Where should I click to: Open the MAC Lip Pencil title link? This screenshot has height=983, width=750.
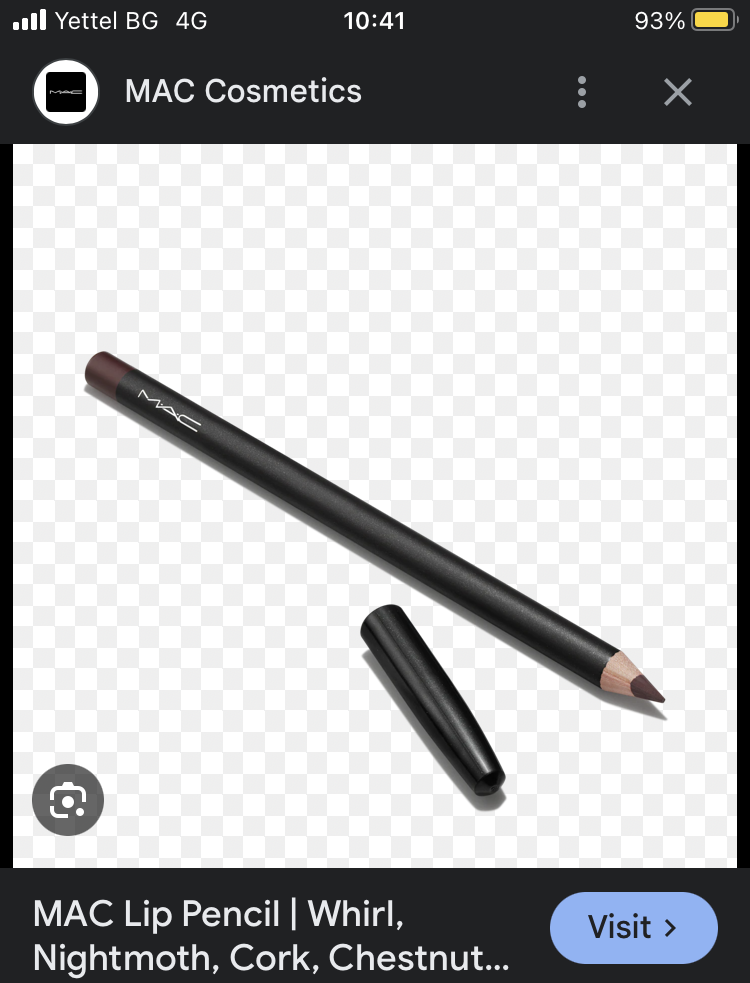(x=272, y=936)
